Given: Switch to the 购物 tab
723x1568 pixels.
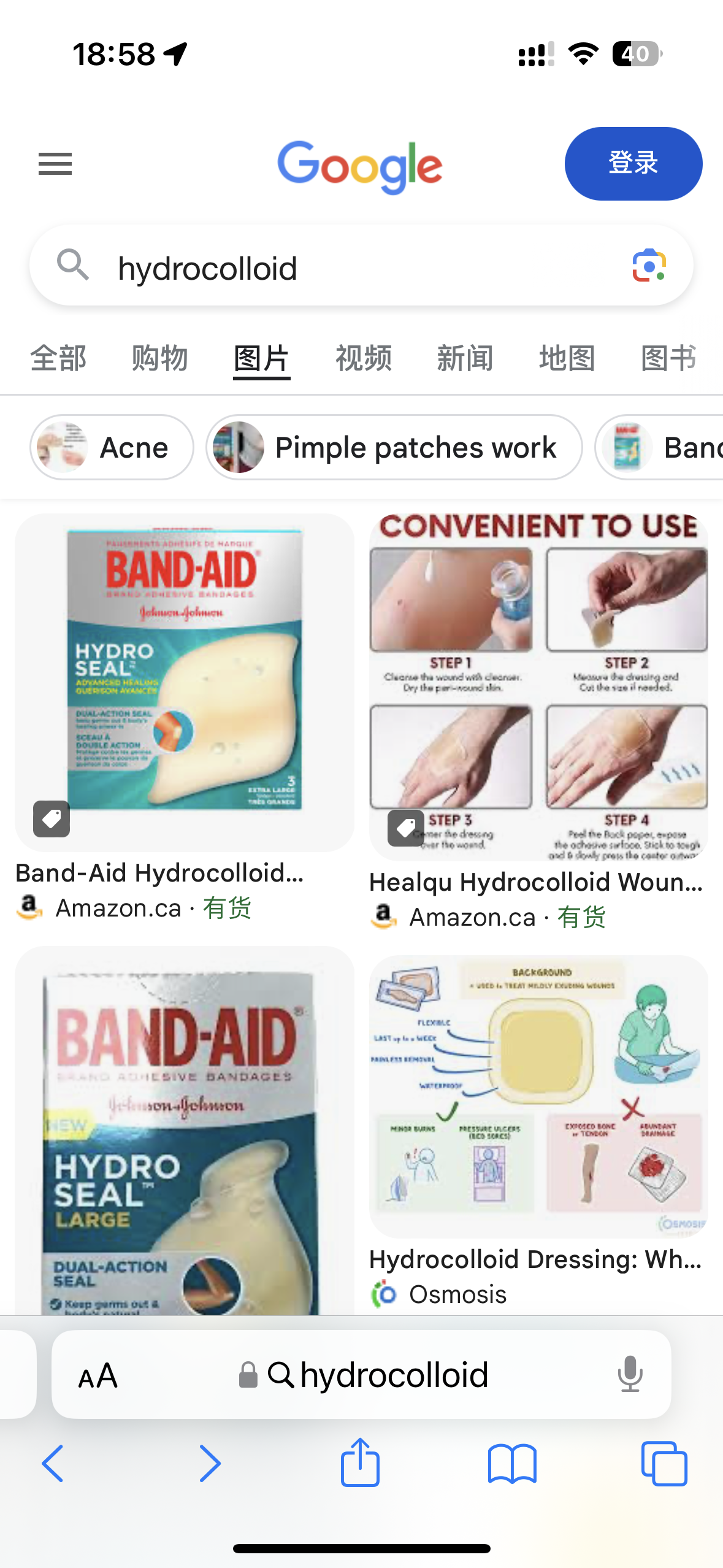Looking at the screenshot, I should (160, 358).
